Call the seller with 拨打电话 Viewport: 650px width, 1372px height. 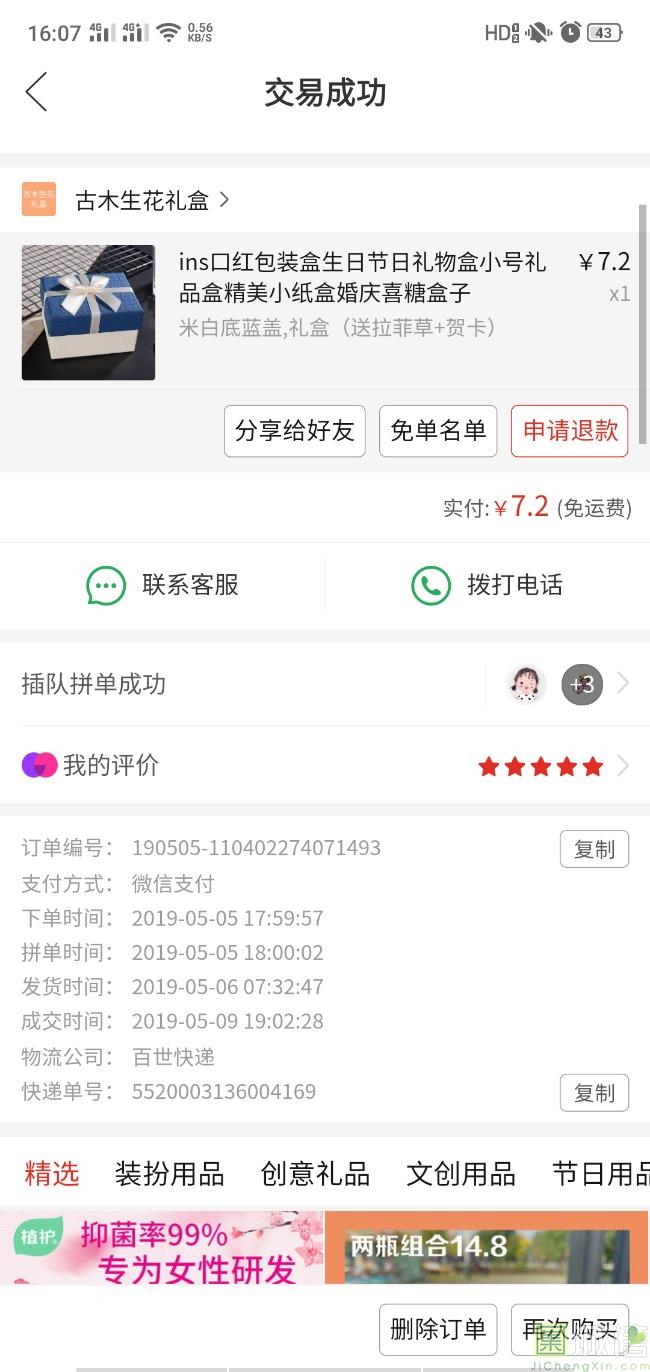pyautogui.click(x=488, y=585)
